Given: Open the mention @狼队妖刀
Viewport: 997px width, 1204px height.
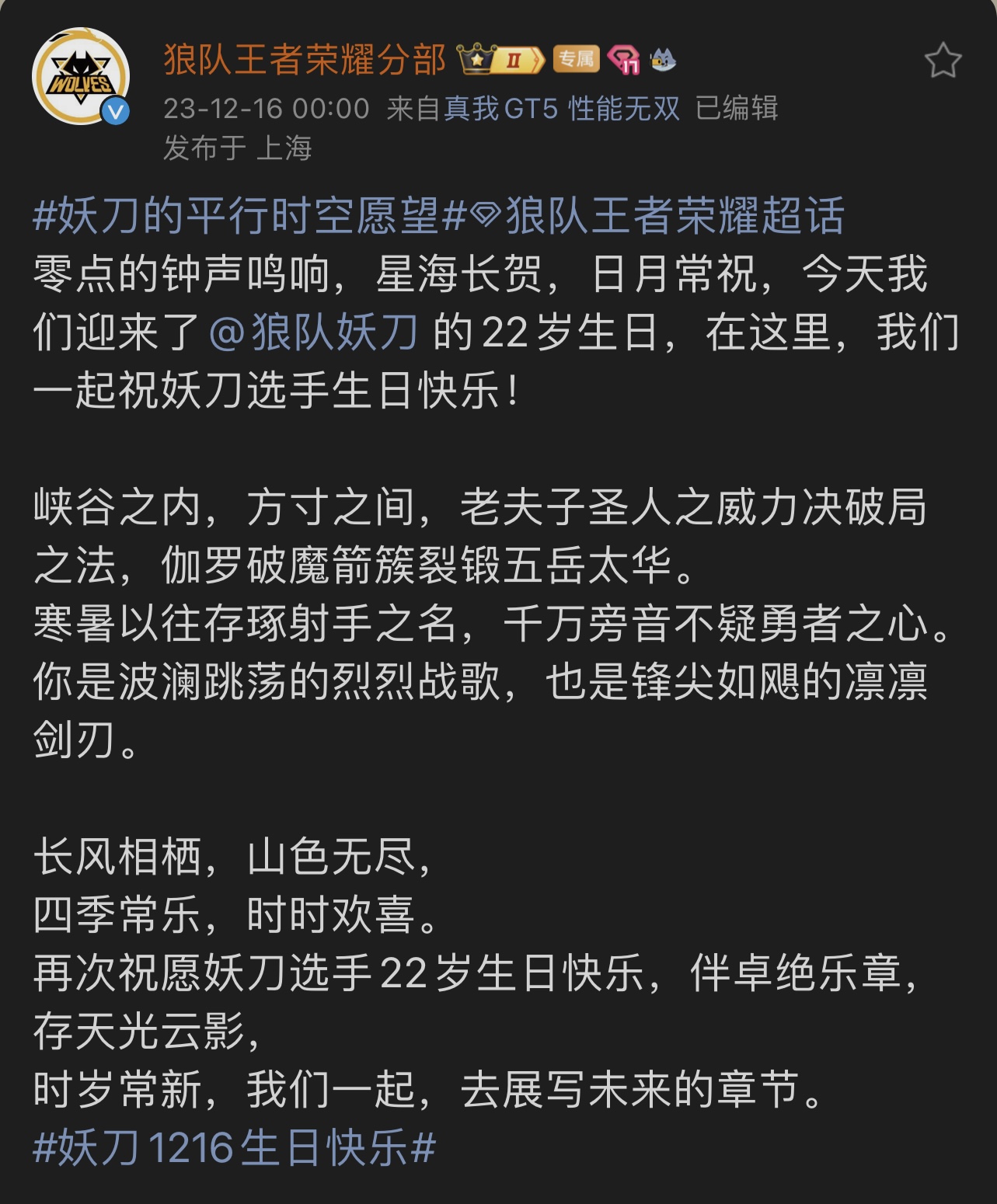Looking at the screenshot, I should click(314, 332).
